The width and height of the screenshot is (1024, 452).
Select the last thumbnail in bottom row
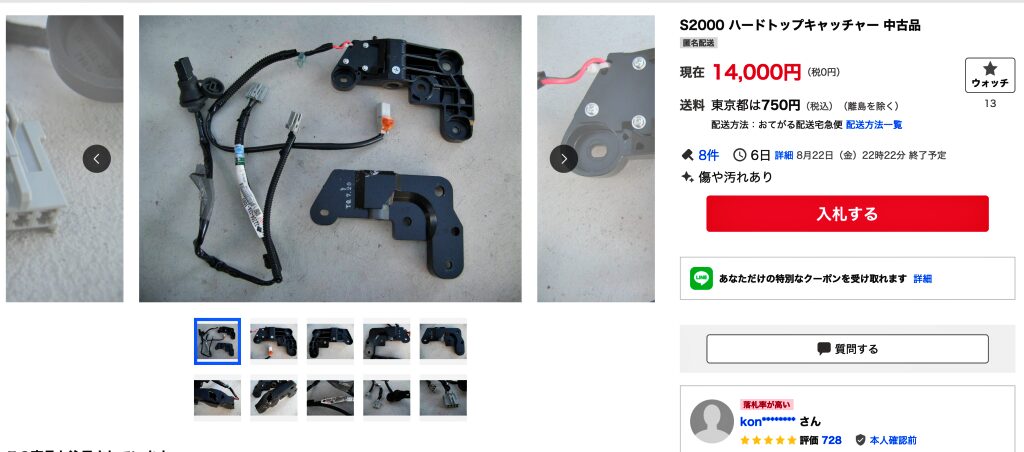point(443,397)
